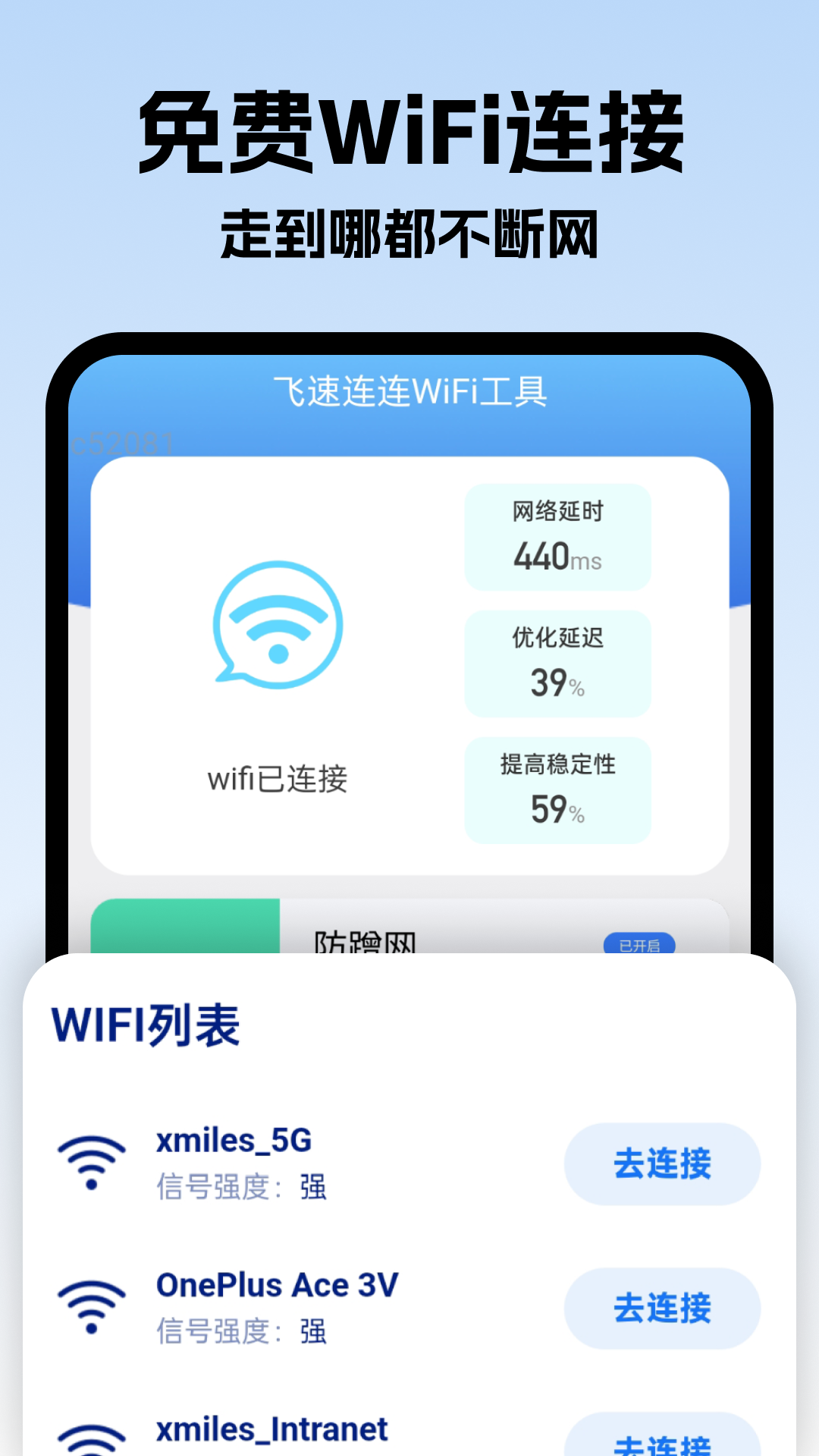Tap the 网络延时 440ms status card

click(557, 538)
